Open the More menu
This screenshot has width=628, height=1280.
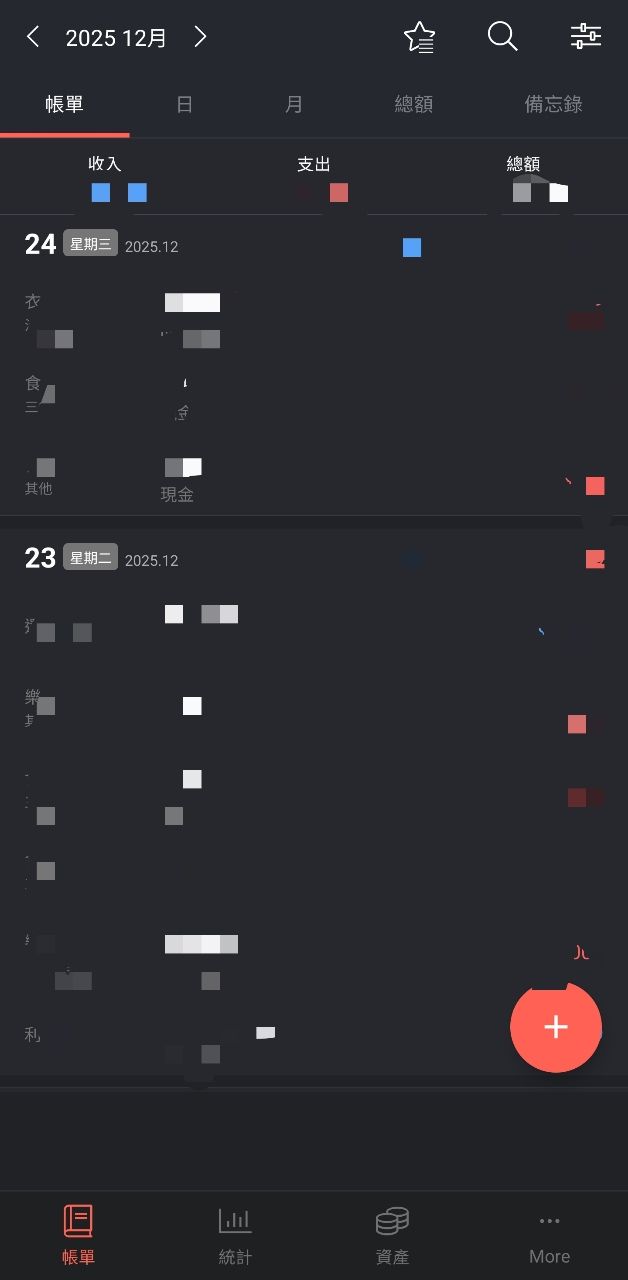(x=549, y=1236)
